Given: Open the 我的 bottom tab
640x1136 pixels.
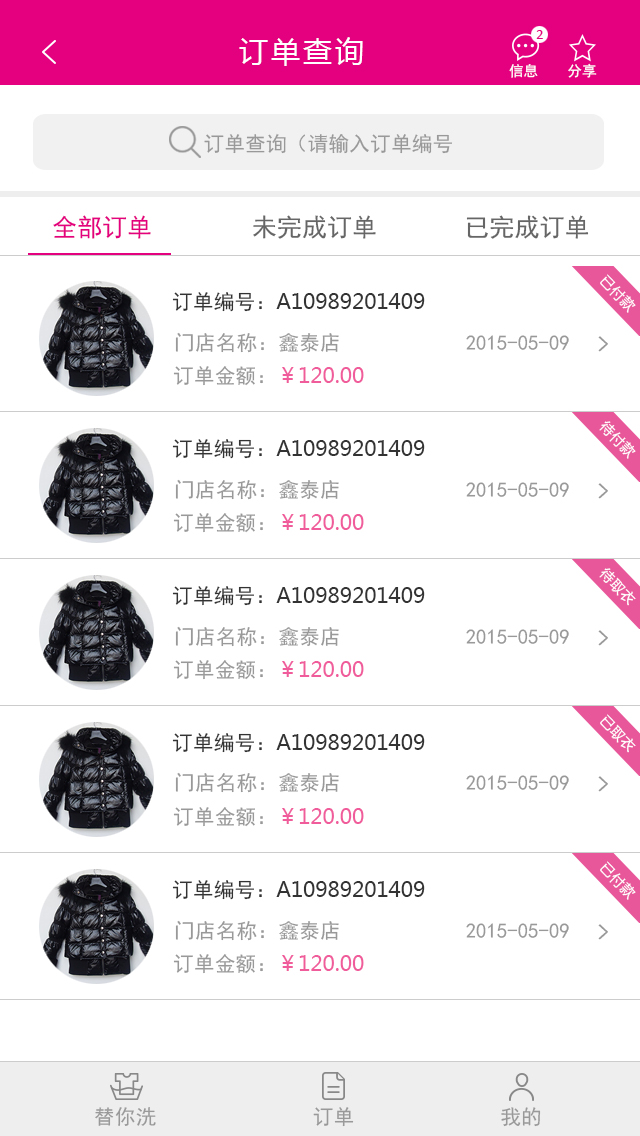Looking at the screenshot, I should tap(520, 1099).
